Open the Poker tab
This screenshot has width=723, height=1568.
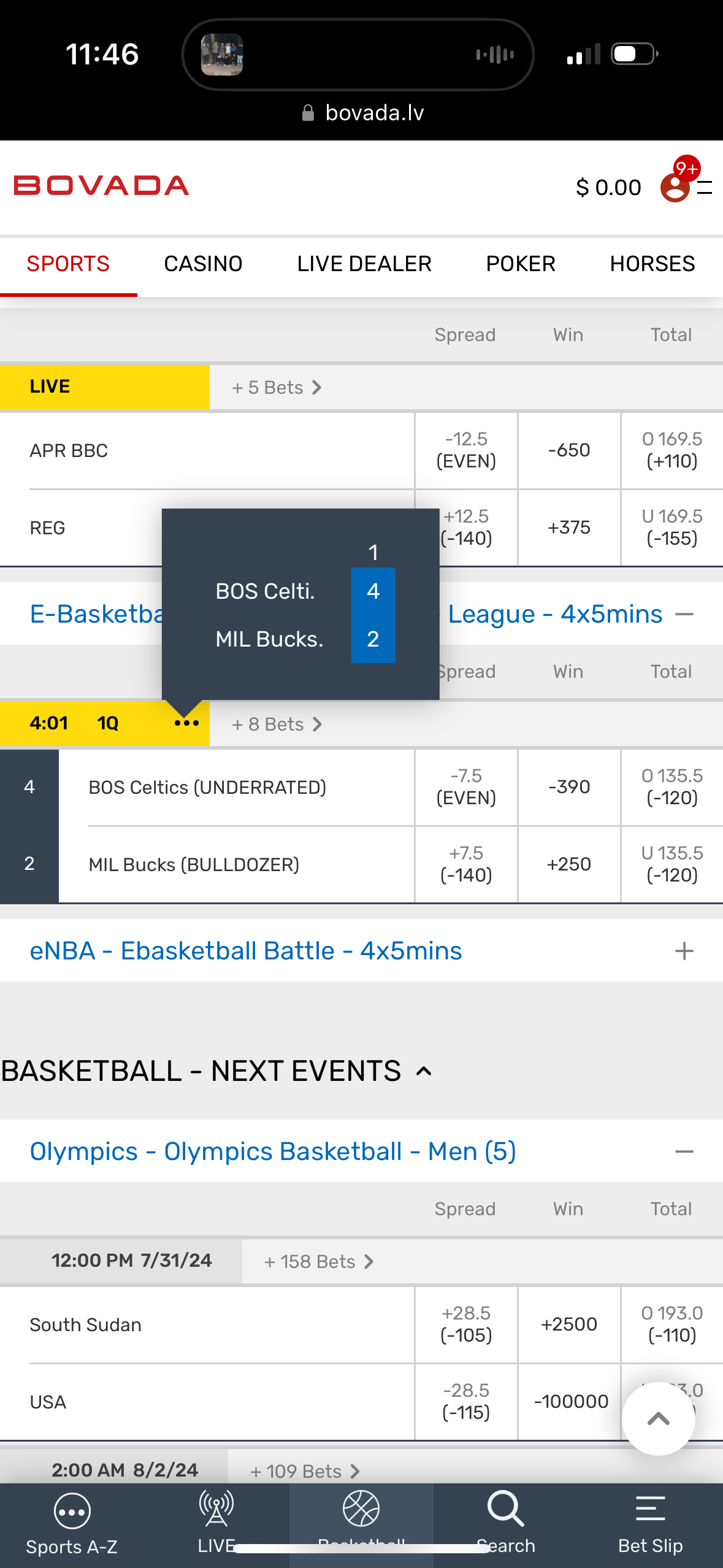pos(521,264)
